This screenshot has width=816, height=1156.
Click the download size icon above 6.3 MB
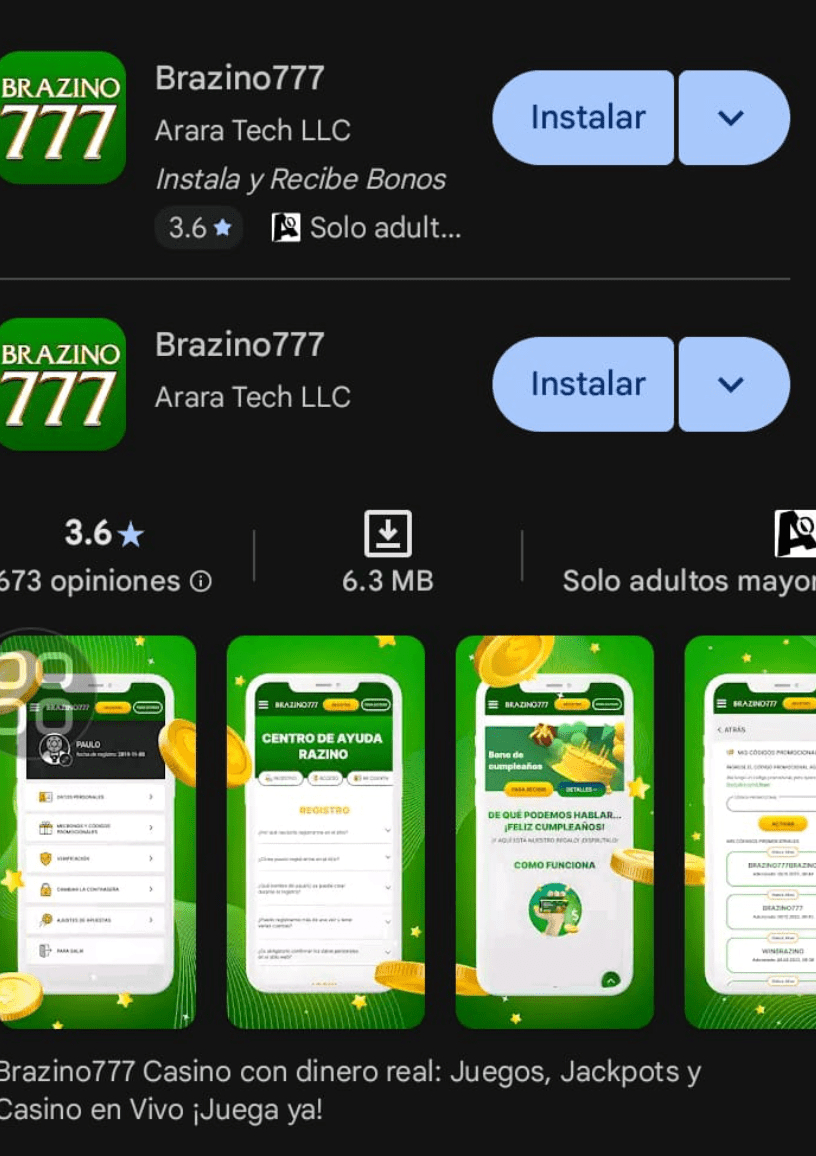point(387,532)
